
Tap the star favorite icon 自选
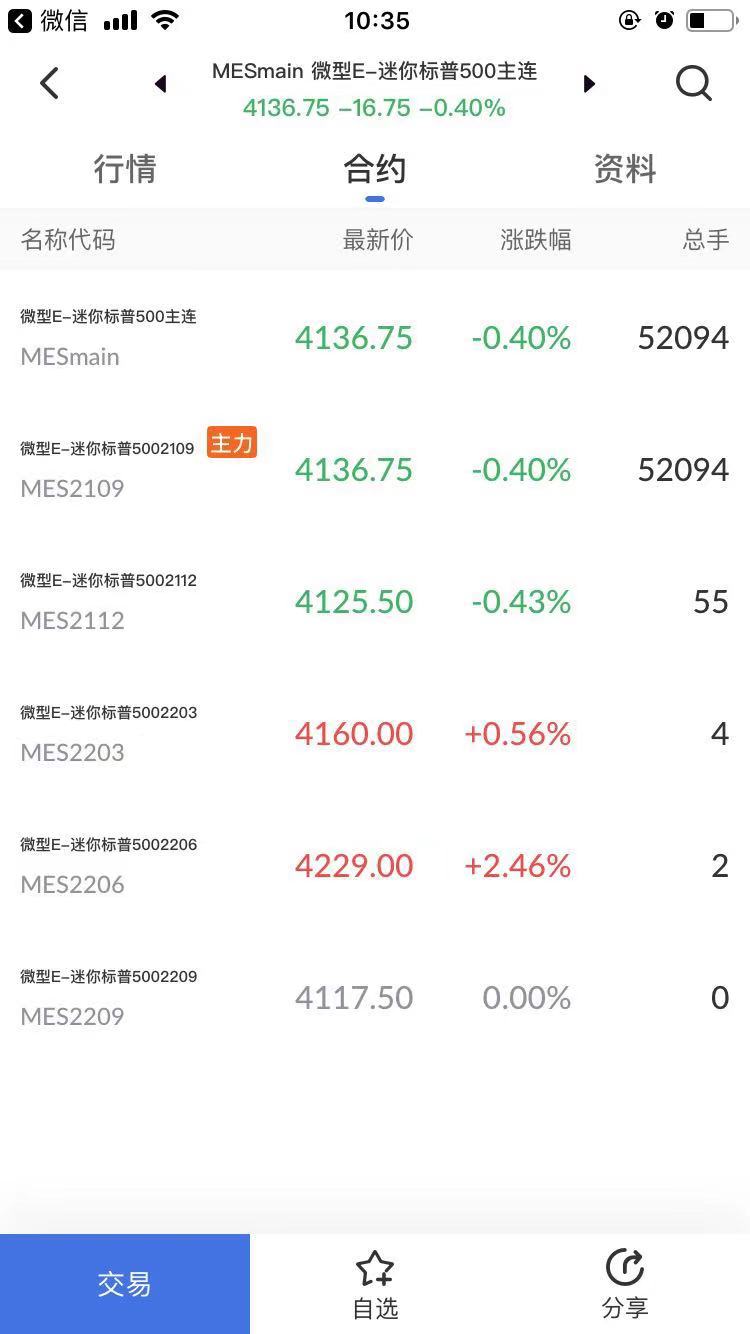374,1283
